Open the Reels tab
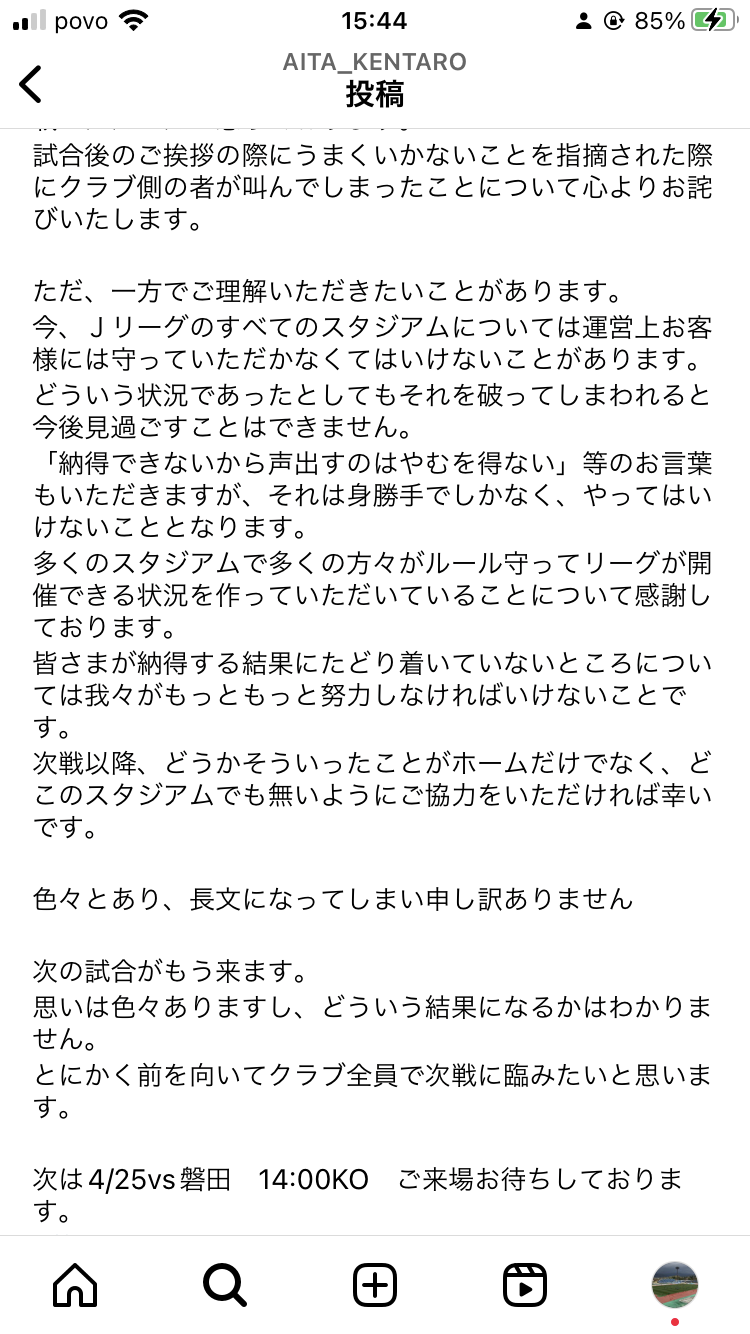This screenshot has height=1334, width=750. tap(525, 1285)
